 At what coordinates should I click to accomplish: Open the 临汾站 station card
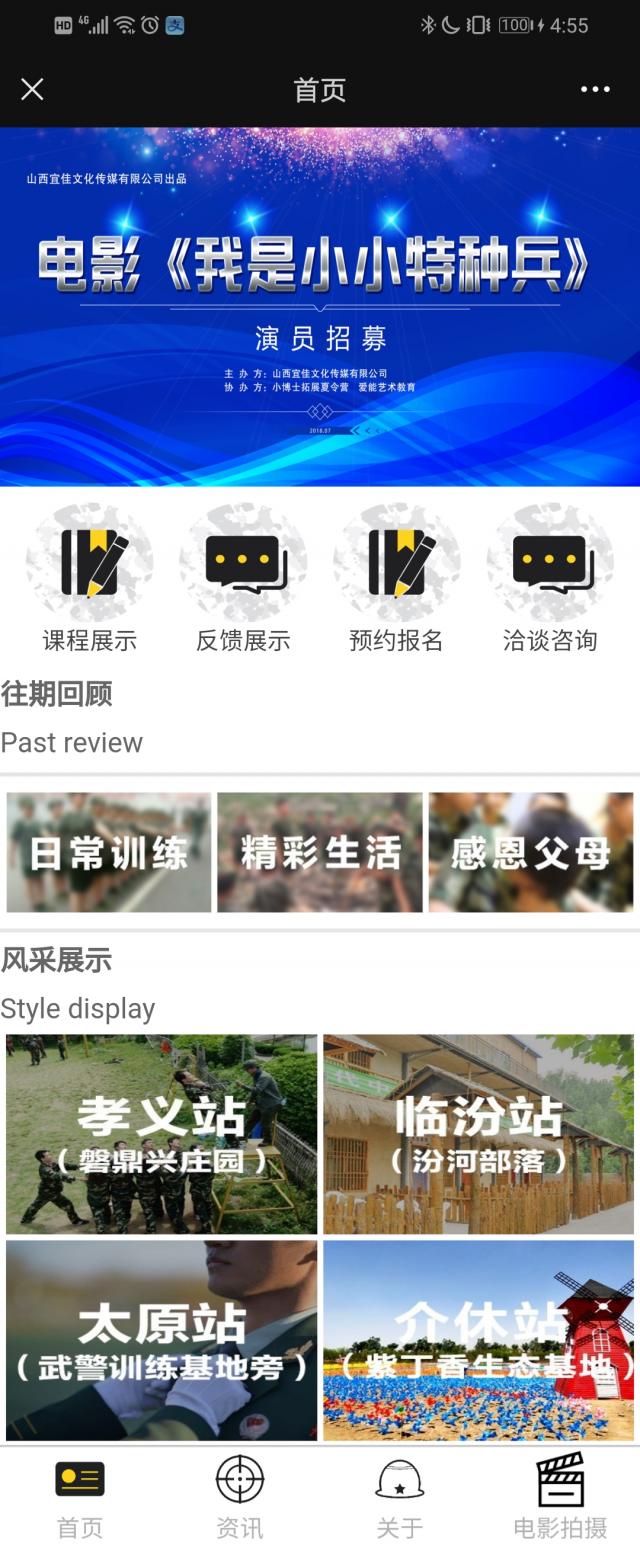tap(478, 1134)
